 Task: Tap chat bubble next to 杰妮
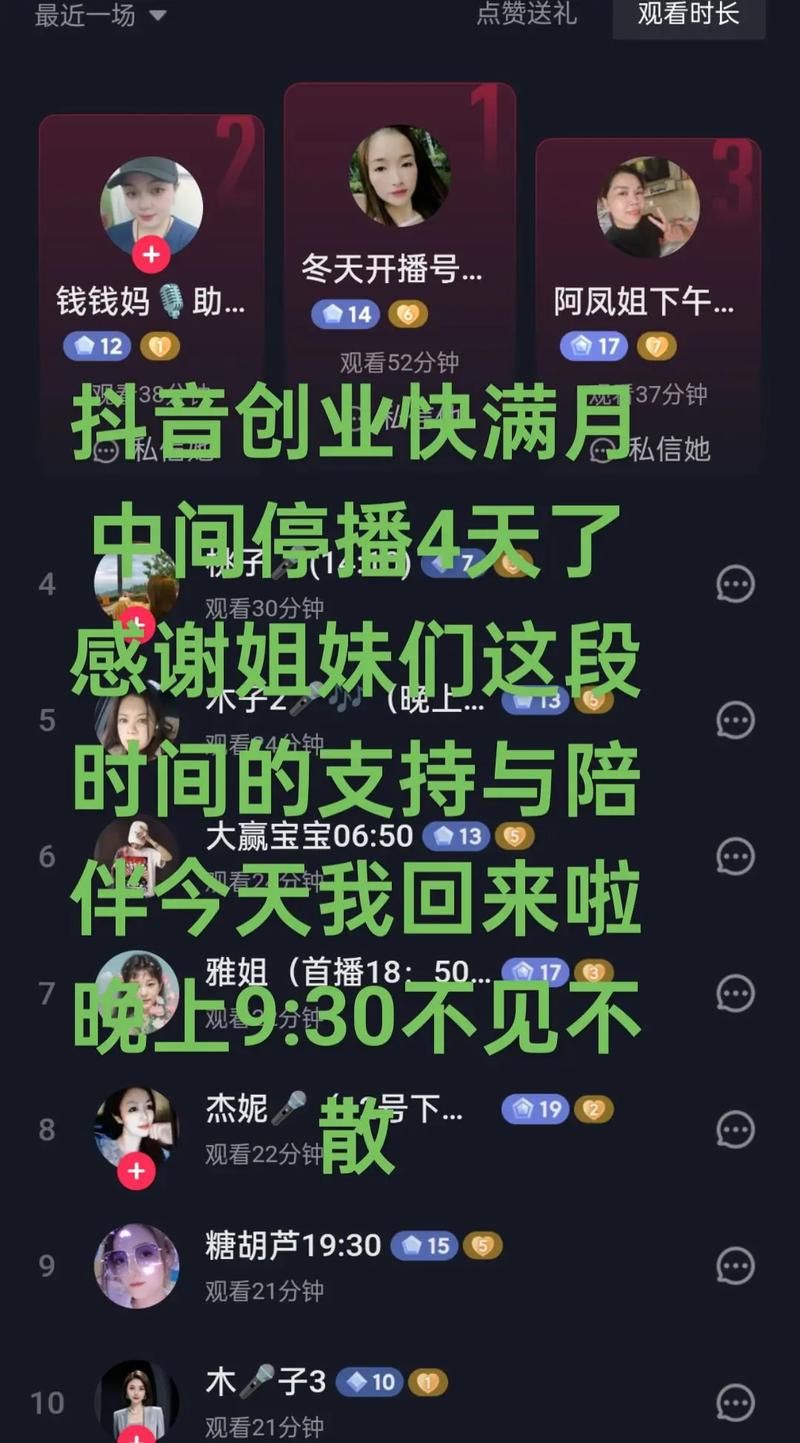735,1130
